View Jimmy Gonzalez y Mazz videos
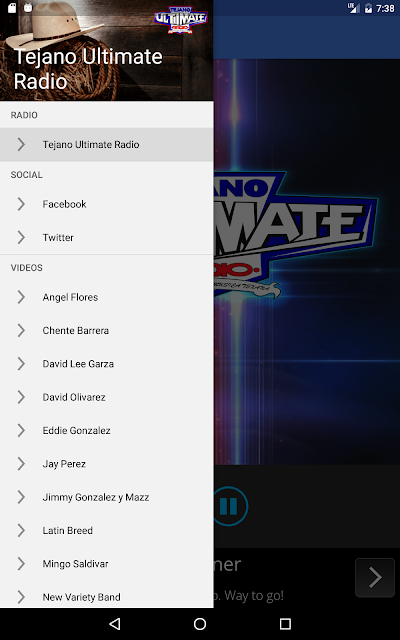Screen dimensions: 400x640 [x=107, y=497]
